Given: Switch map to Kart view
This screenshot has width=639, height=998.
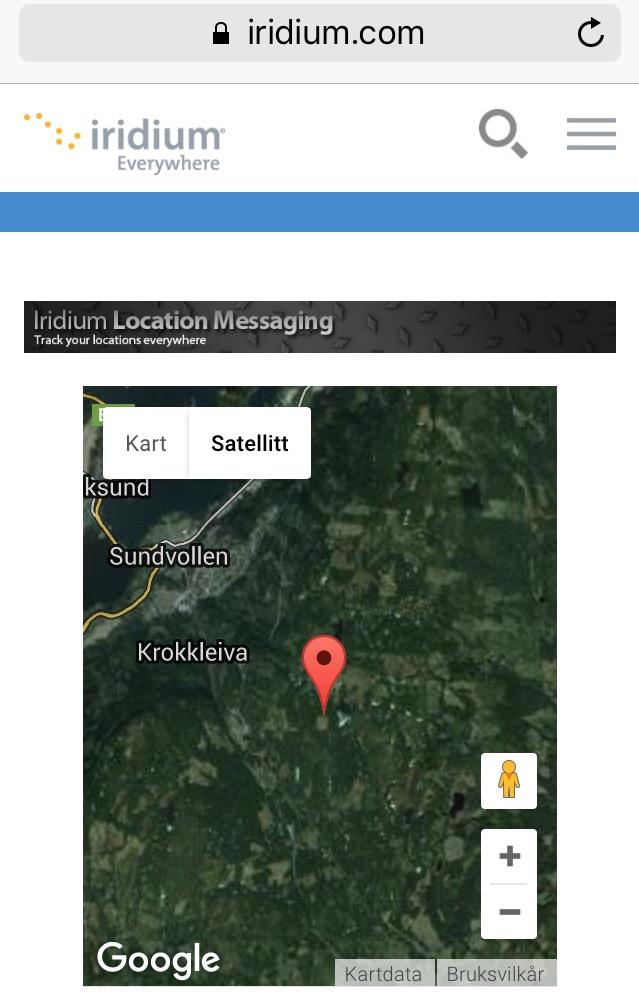Looking at the screenshot, I should point(146,443).
